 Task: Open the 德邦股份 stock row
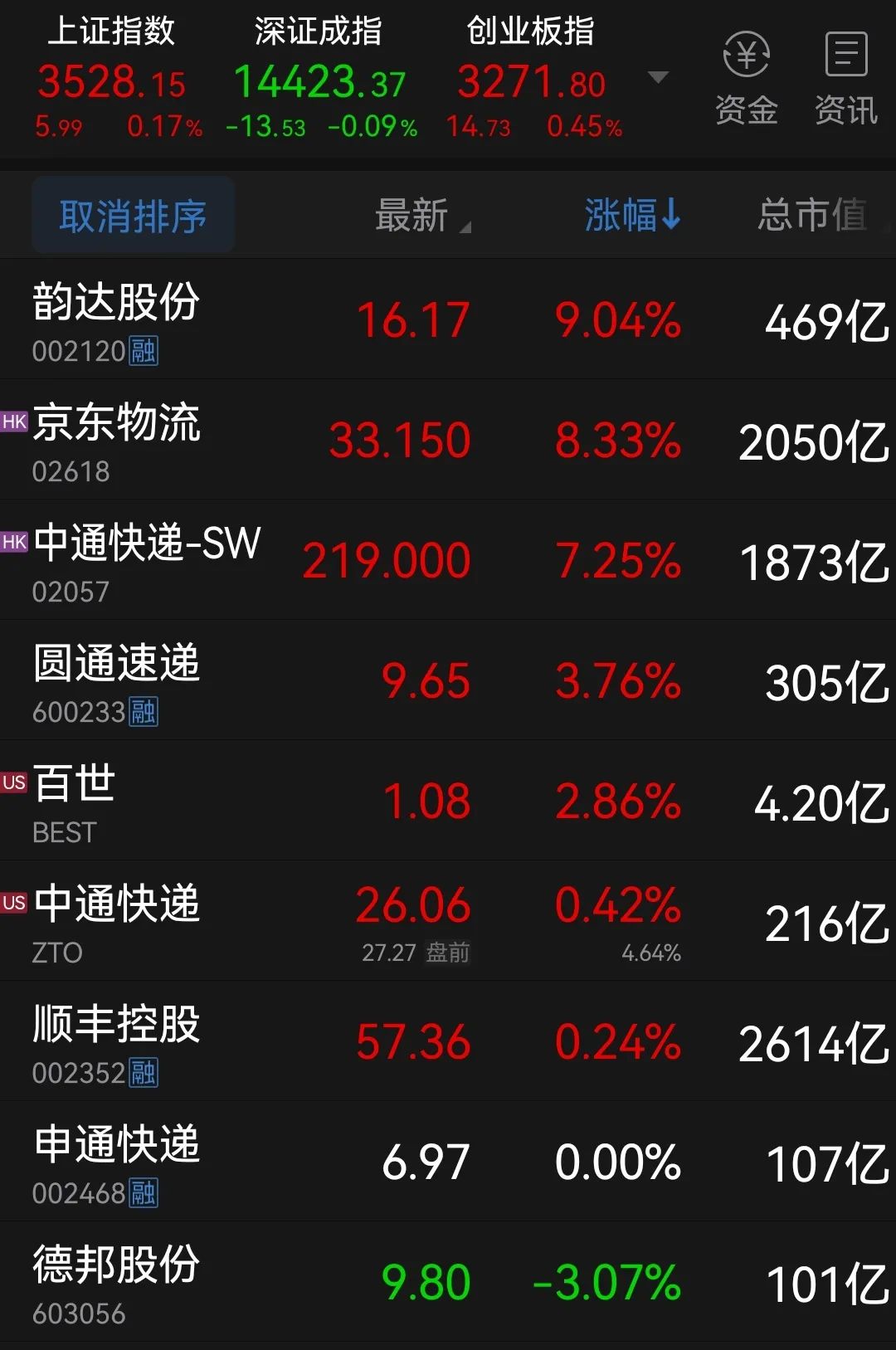[448, 1282]
